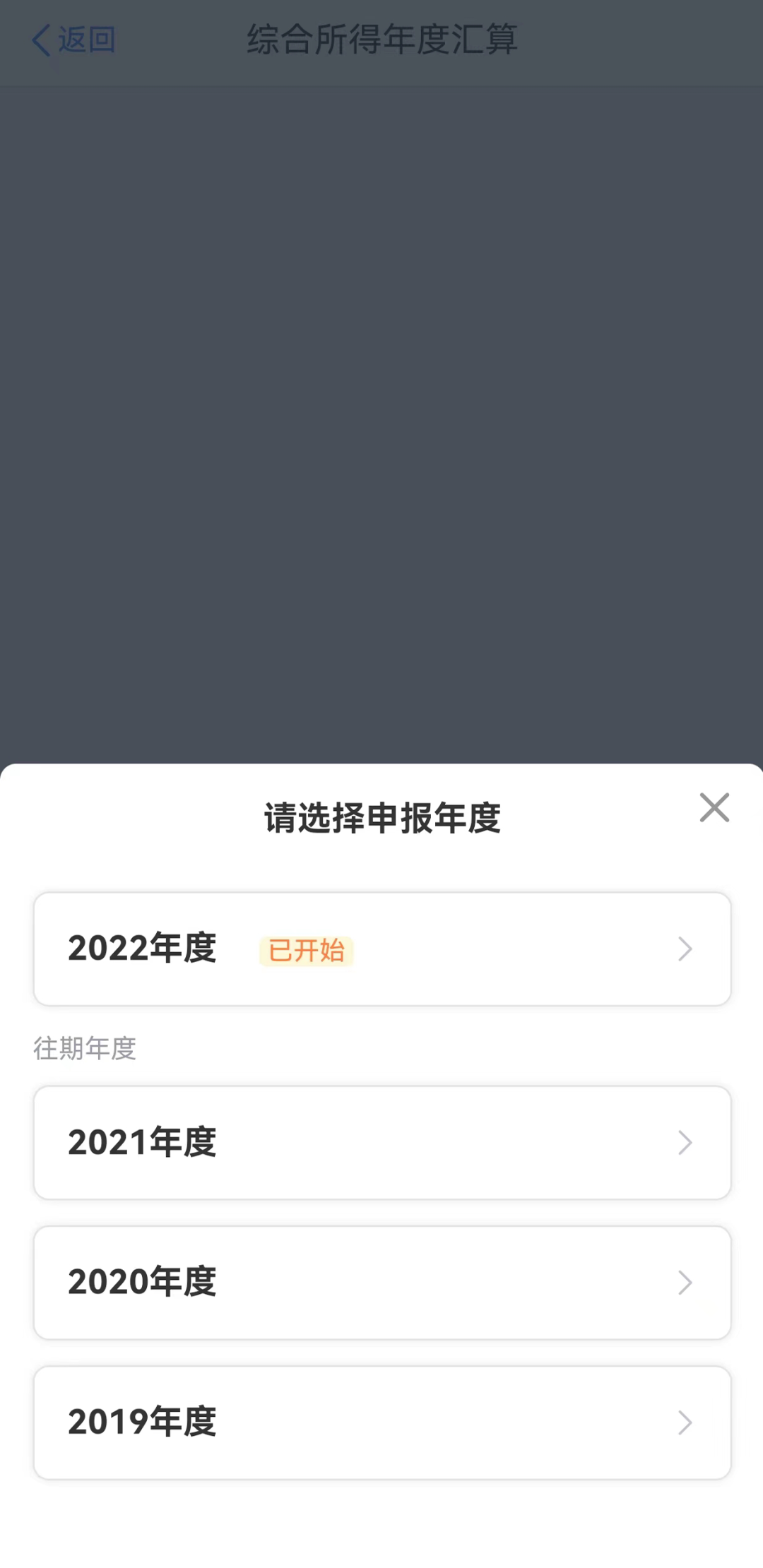The height and width of the screenshot is (1568, 763).
Task: Pick the 2019年度 entry
Action: coord(381,1422)
